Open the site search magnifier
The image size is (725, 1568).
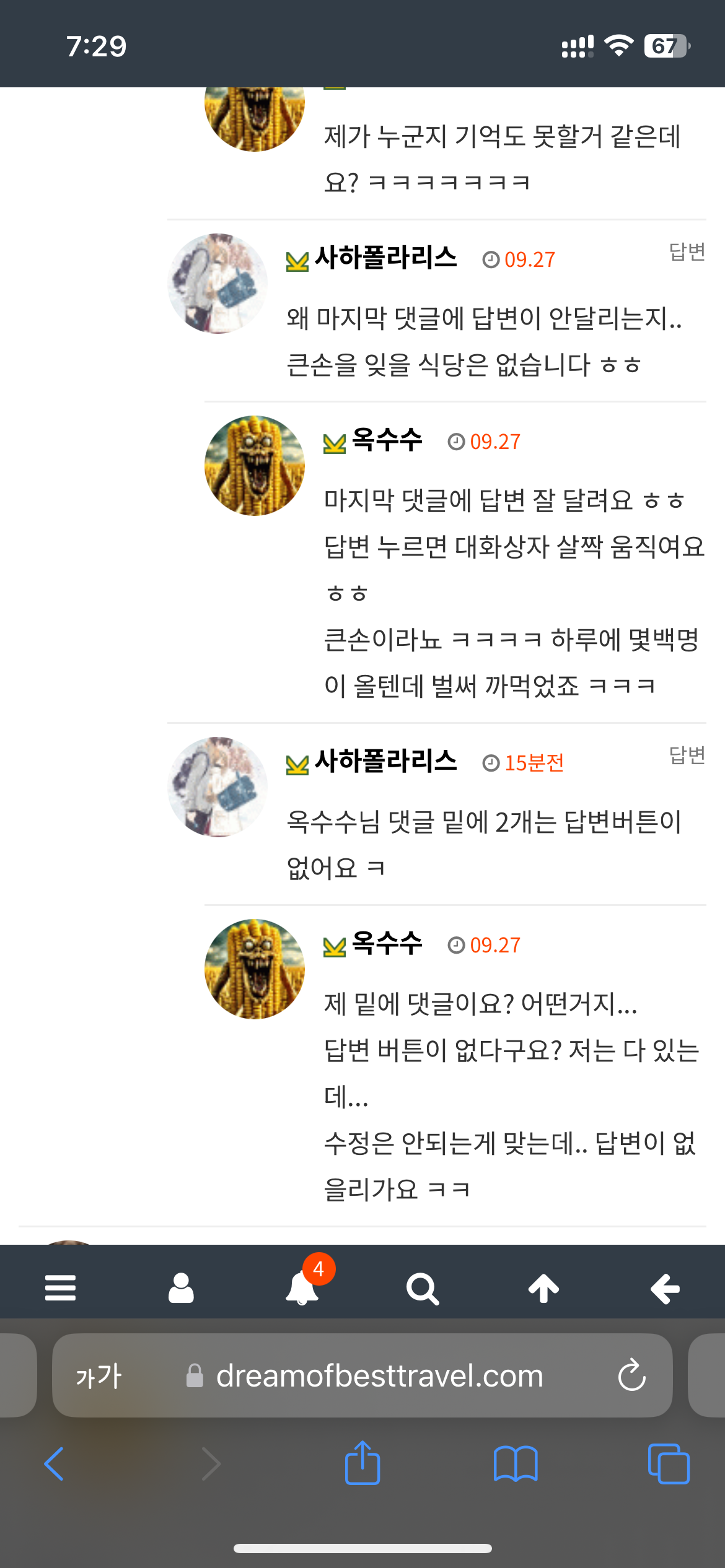[x=423, y=1288]
